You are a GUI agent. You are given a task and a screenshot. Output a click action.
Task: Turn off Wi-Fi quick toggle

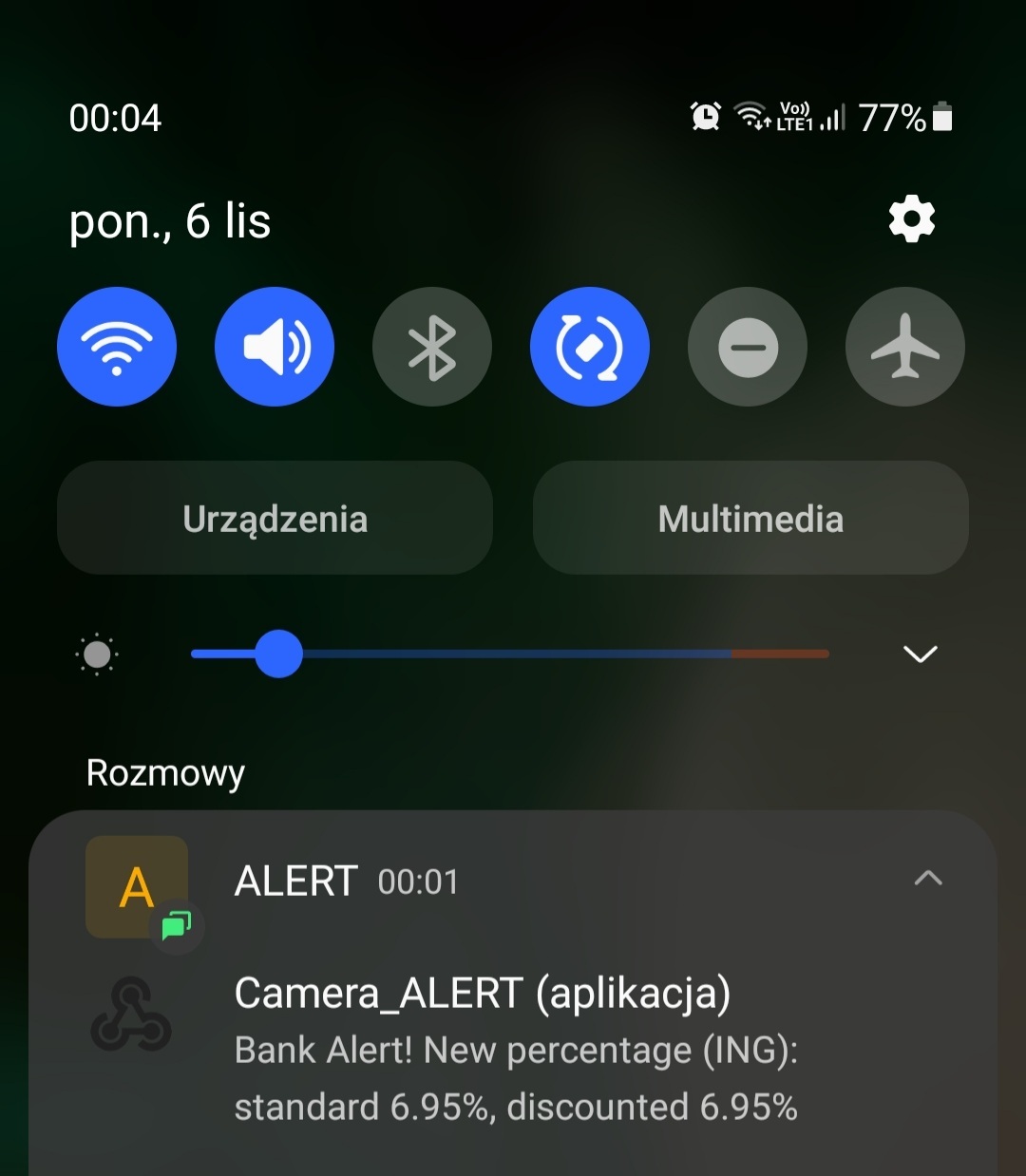pos(117,347)
